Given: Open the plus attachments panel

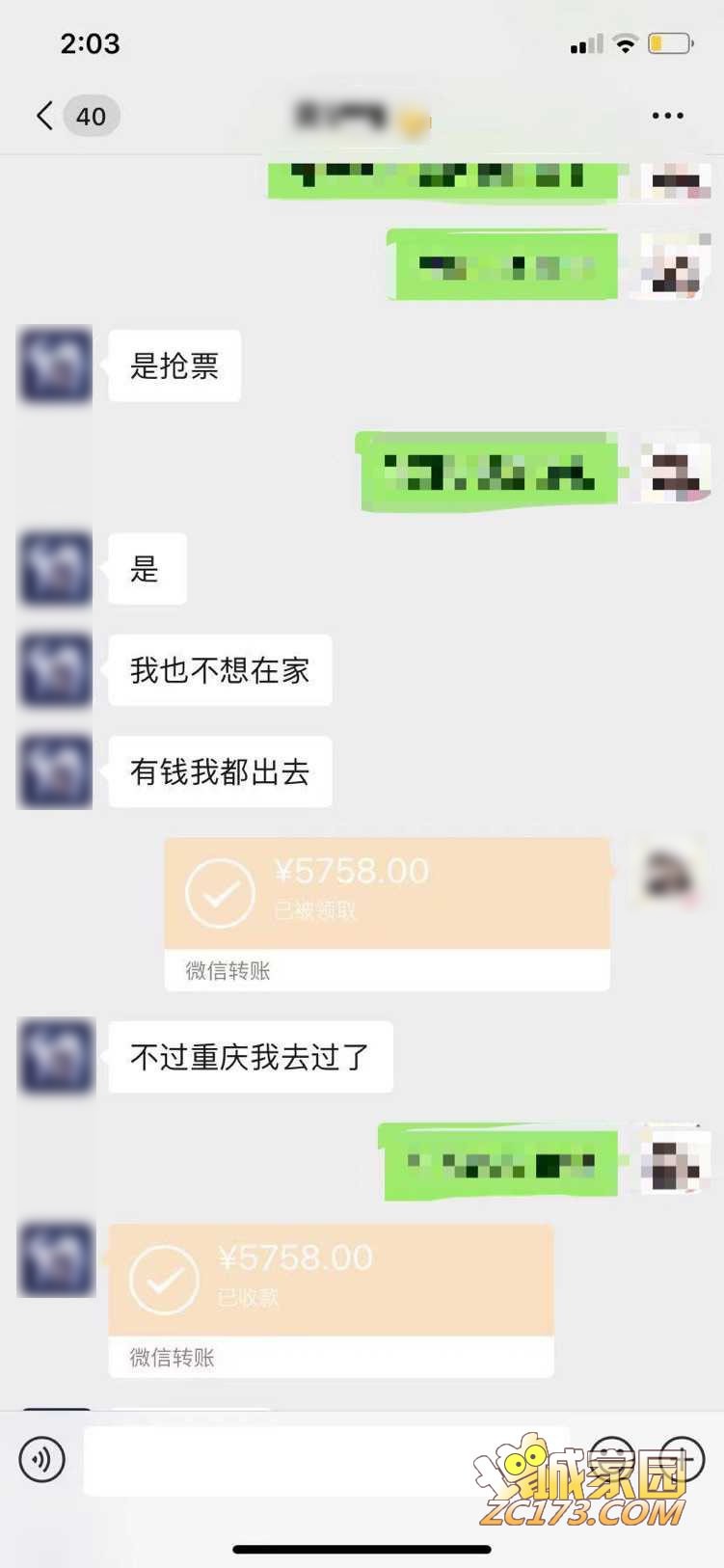Looking at the screenshot, I should pos(683,1459).
